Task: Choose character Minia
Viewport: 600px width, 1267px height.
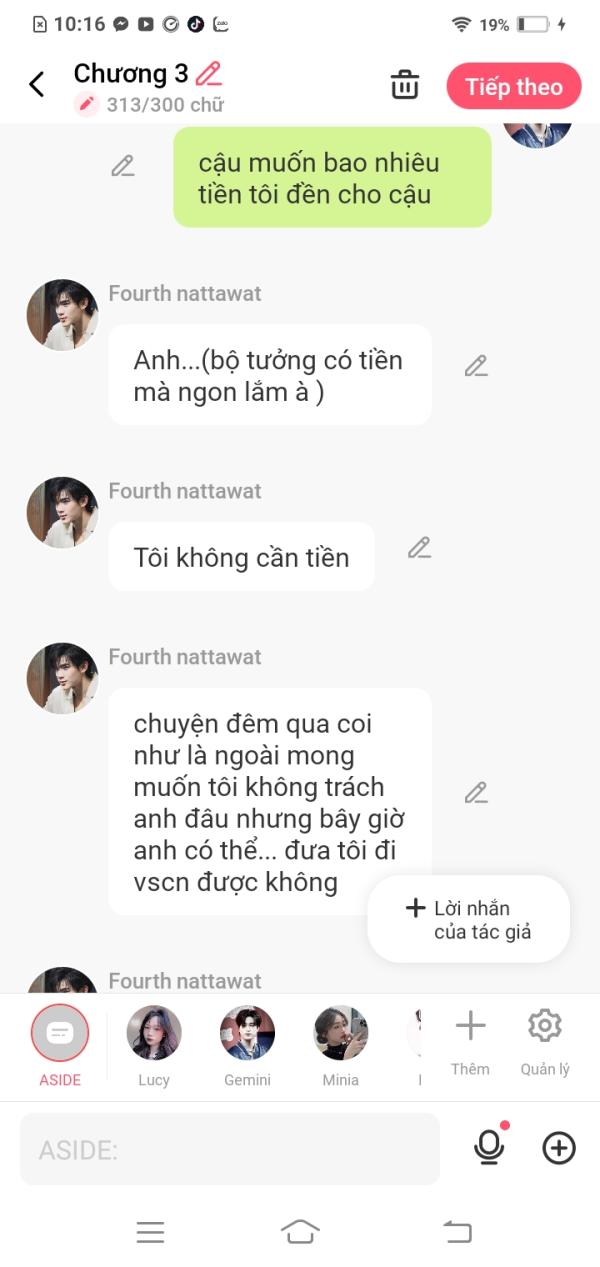Action: pyautogui.click(x=341, y=1035)
